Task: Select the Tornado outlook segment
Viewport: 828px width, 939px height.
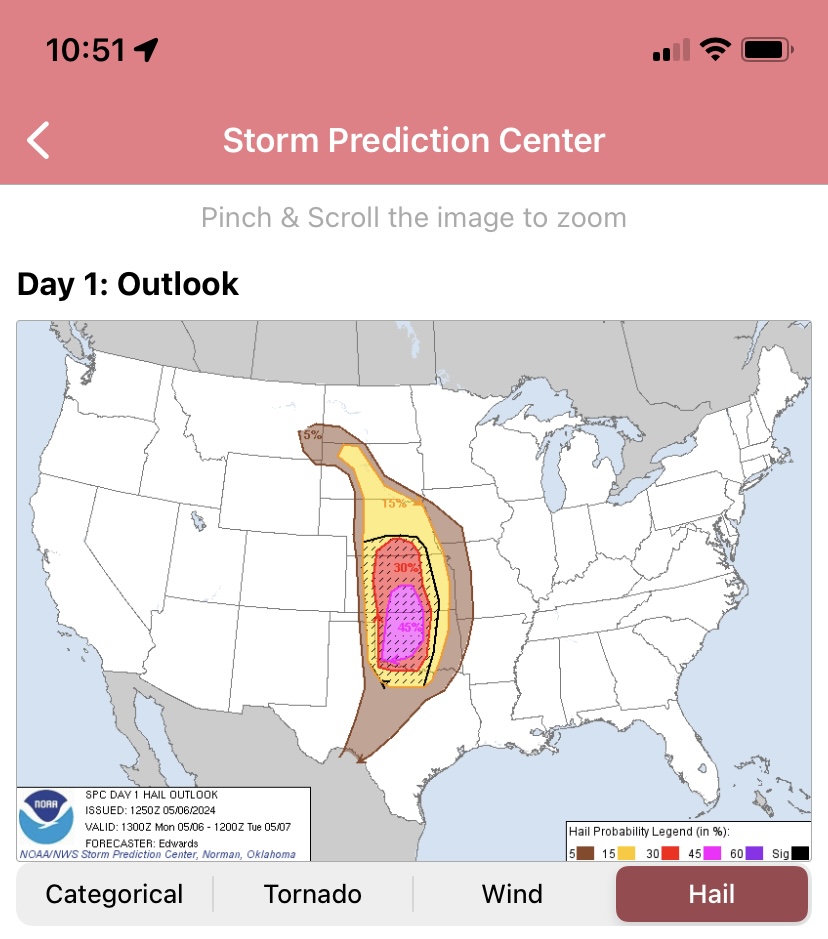Action: click(x=312, y=894)
